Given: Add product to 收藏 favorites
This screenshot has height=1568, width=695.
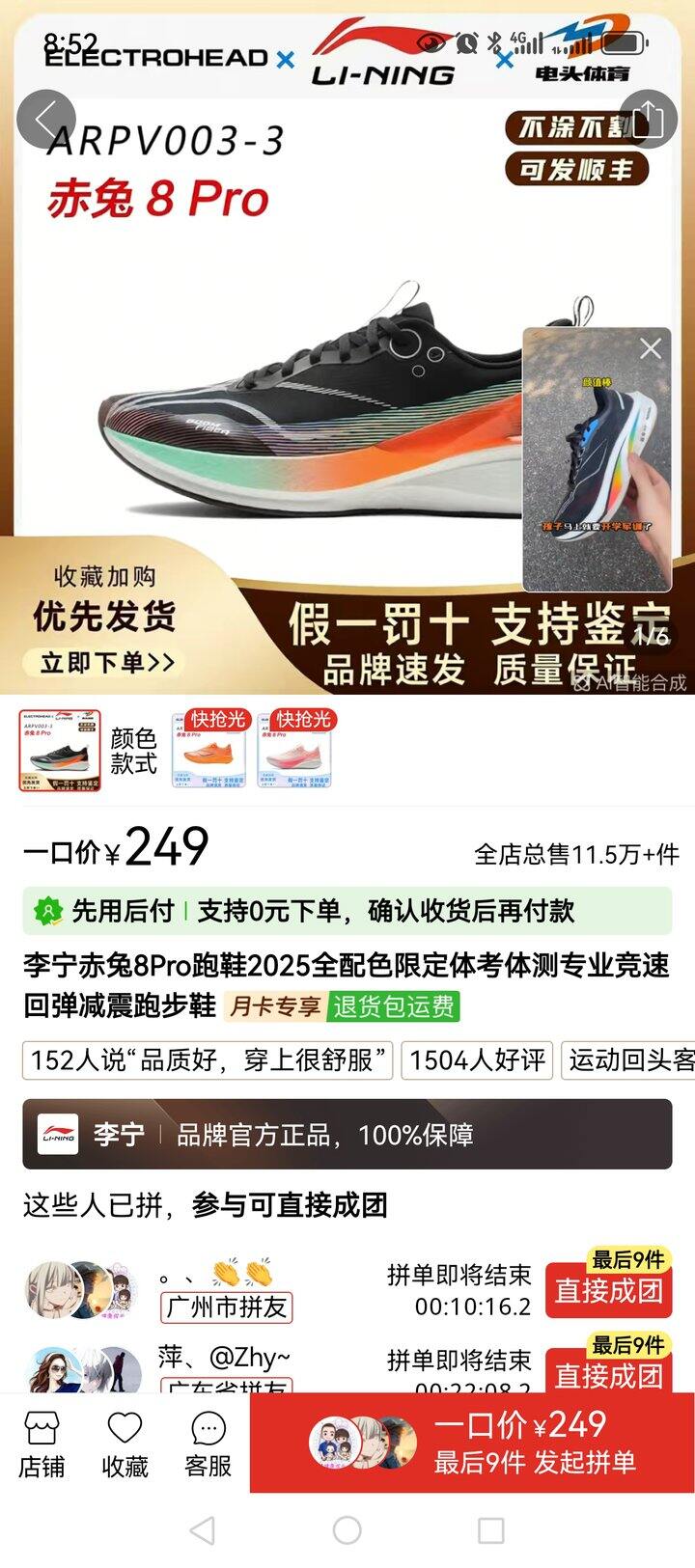Looking at the screenshot, I should (x=125, y=1444).
